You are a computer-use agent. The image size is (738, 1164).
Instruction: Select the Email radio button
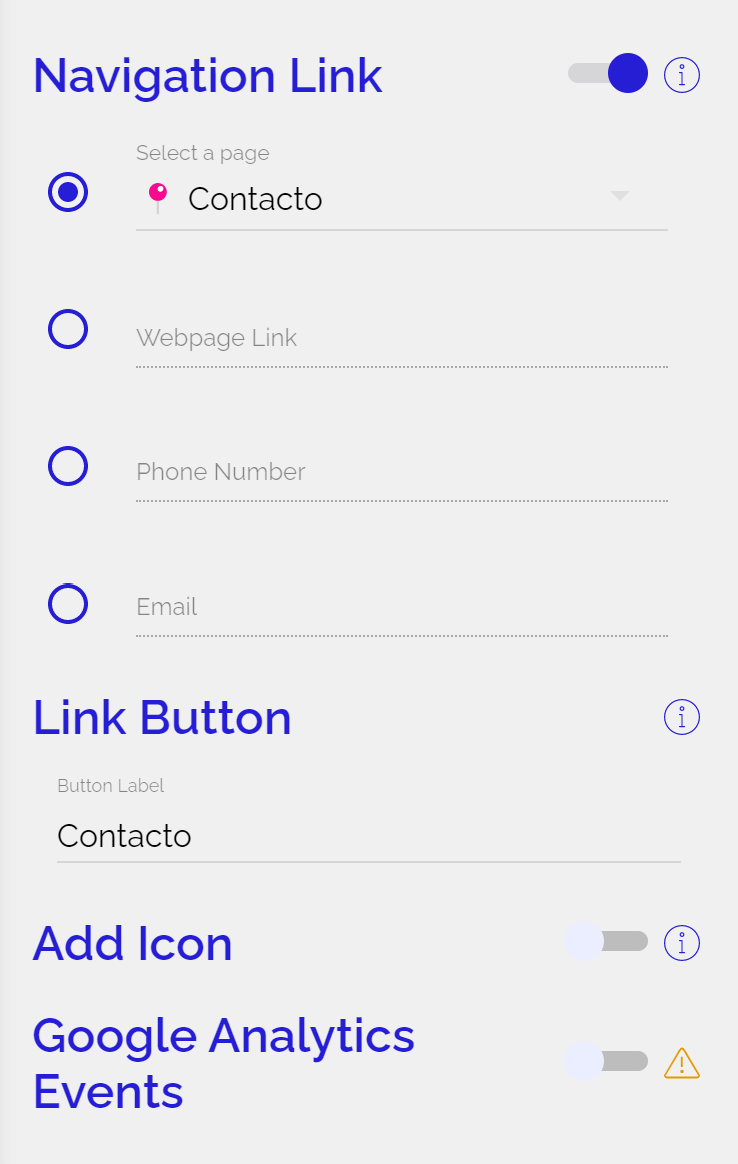tap(68, 604)
